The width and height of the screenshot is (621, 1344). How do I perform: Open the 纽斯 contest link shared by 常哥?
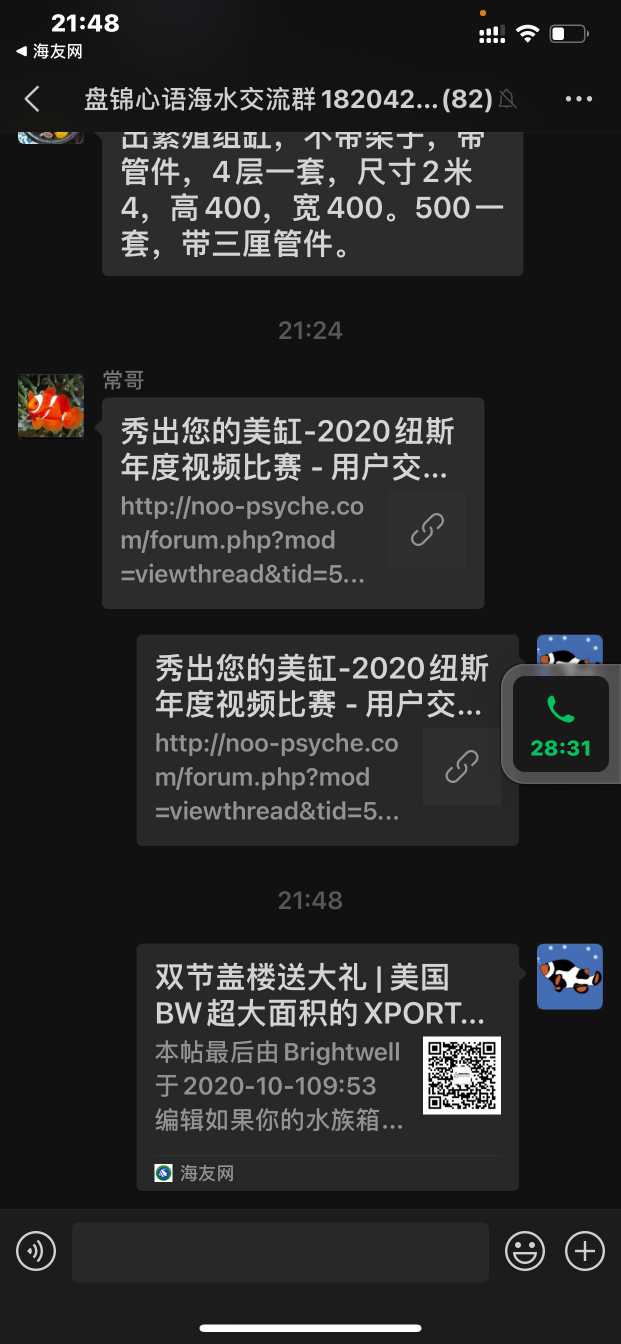coord(292,502)
